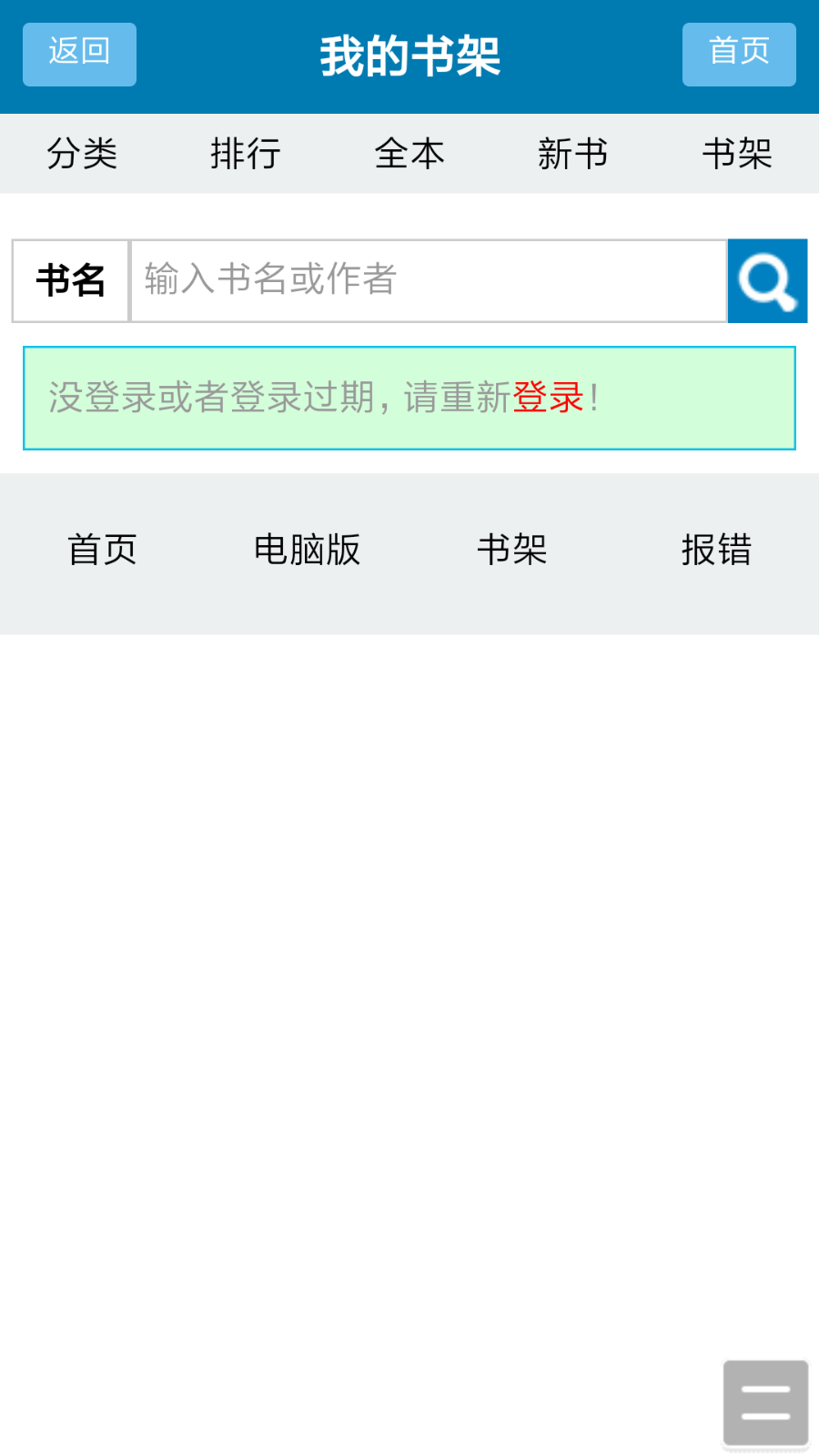
Task: Open the floating menu button
Action: click(x=765, y=1402)
